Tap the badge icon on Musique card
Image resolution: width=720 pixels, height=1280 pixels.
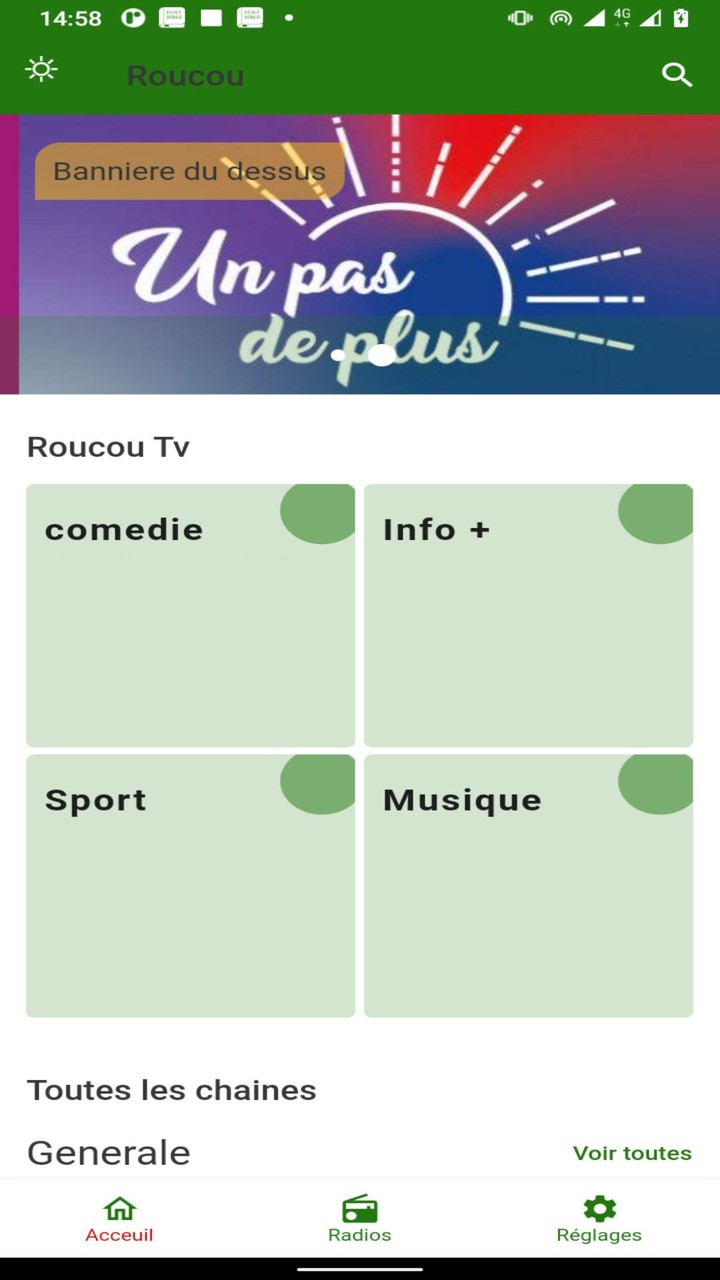click(x=655, y=782)
